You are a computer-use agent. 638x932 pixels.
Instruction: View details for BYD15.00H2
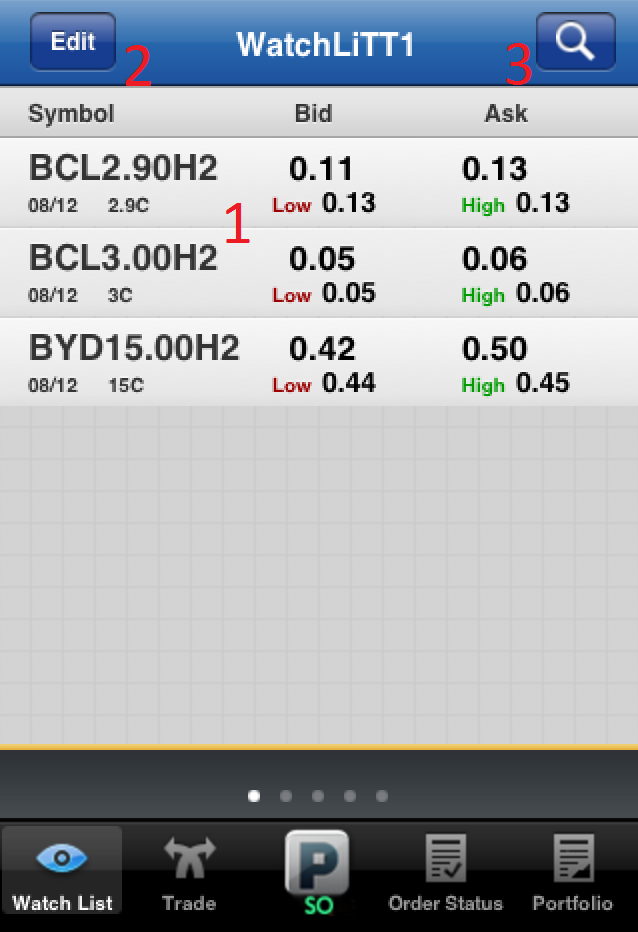(x=318, y=362)
